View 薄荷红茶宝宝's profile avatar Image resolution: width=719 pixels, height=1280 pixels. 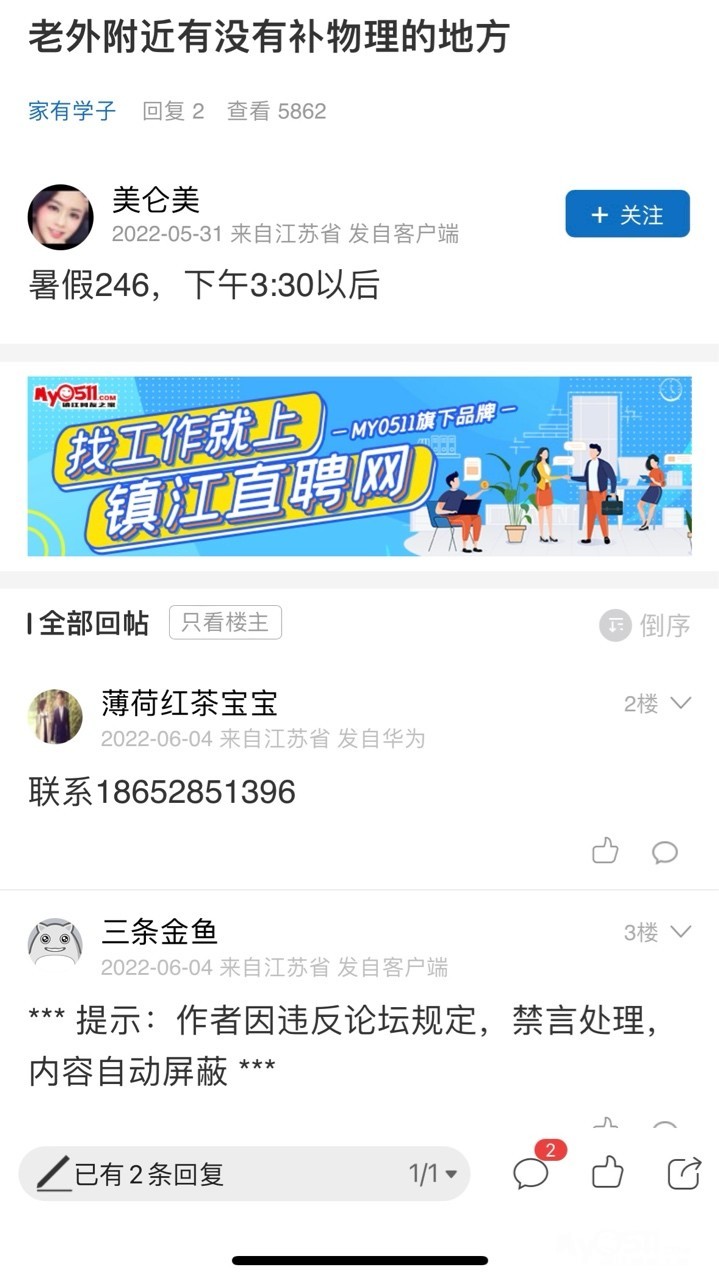[x=55, y=716]
